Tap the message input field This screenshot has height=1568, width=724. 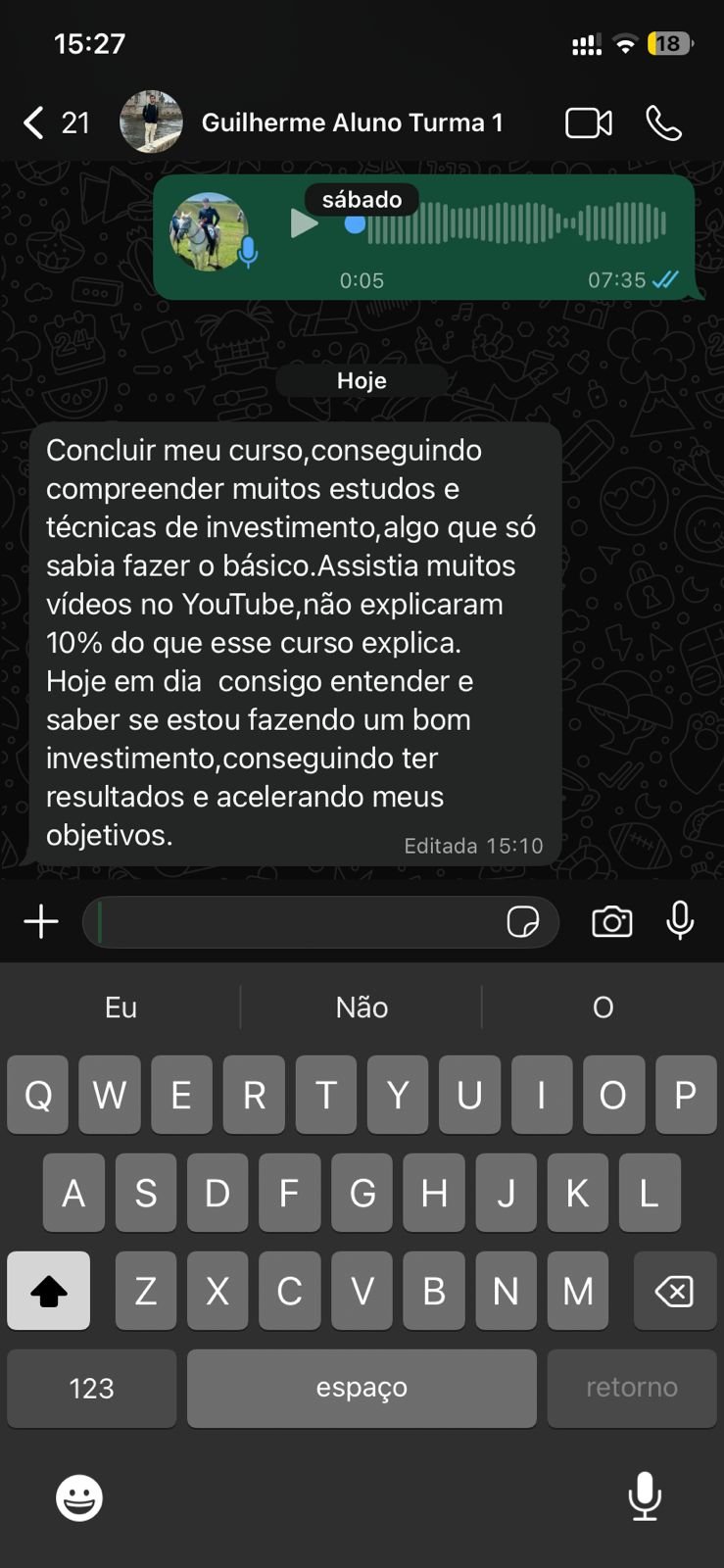pos(294,921)
